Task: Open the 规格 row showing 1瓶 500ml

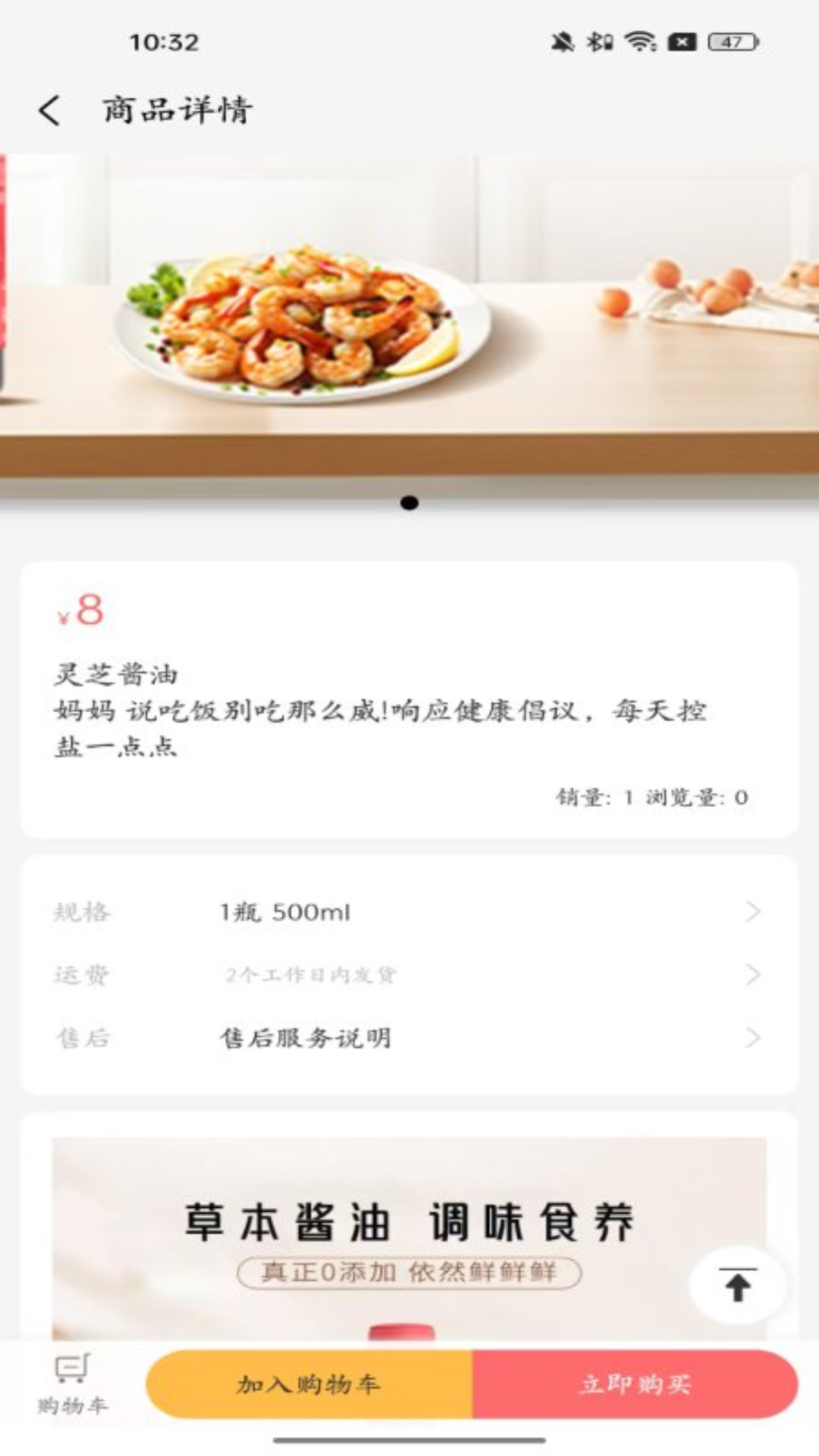Action: pyautogui.click(x=409, y=912)
